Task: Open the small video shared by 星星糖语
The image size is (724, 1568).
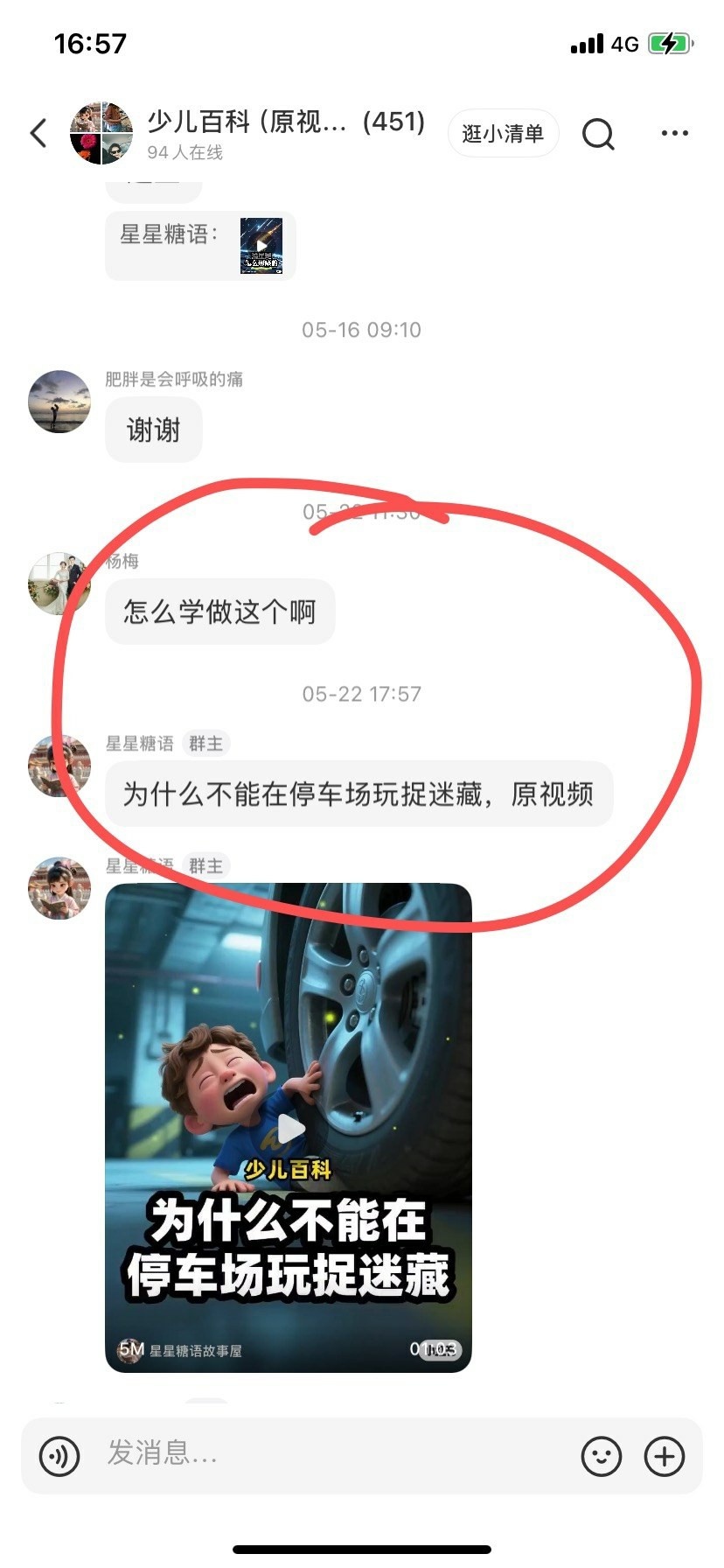Action: (261, 246)
